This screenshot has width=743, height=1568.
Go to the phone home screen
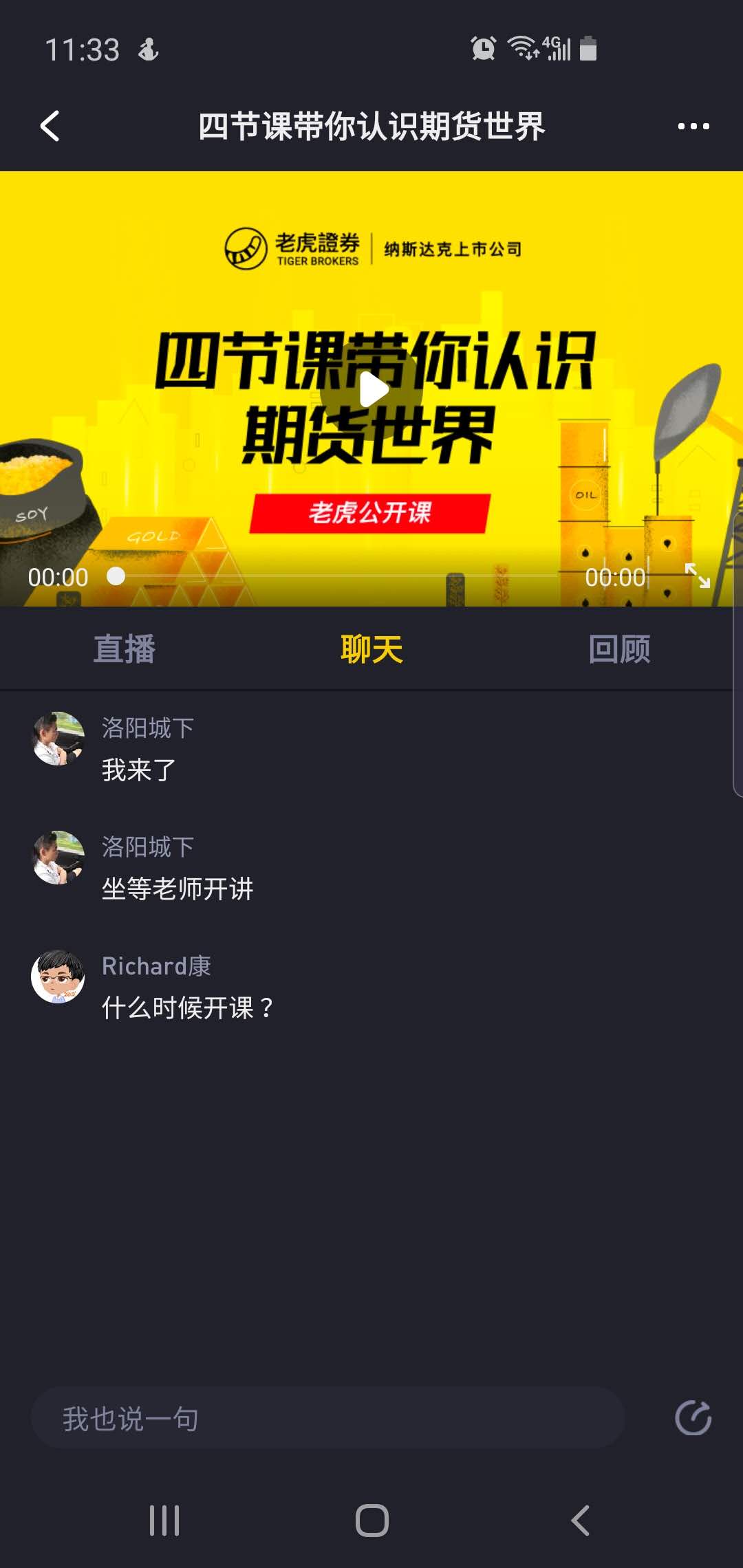[371, 1520]
